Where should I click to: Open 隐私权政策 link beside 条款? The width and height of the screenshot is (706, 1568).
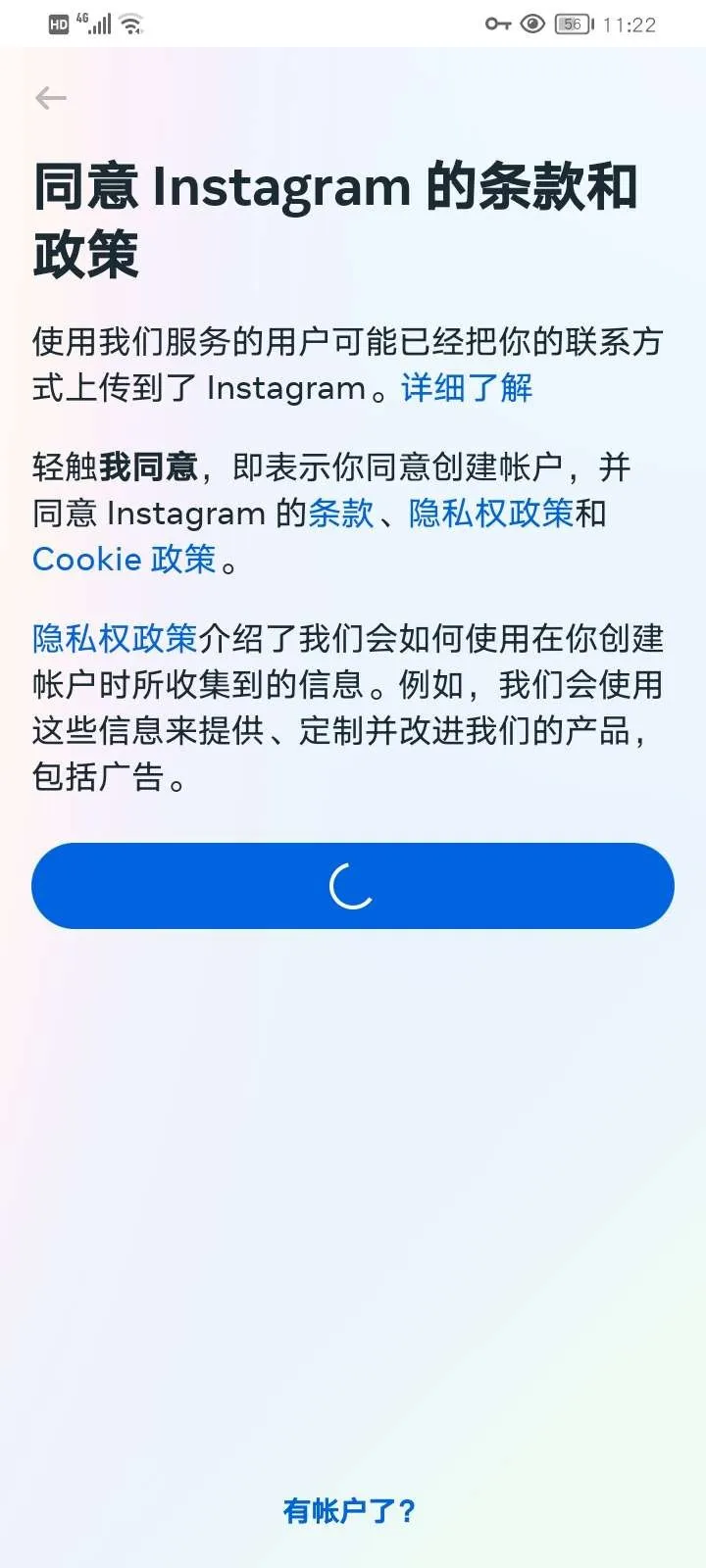pyautogui.click(x=490, y=513)
